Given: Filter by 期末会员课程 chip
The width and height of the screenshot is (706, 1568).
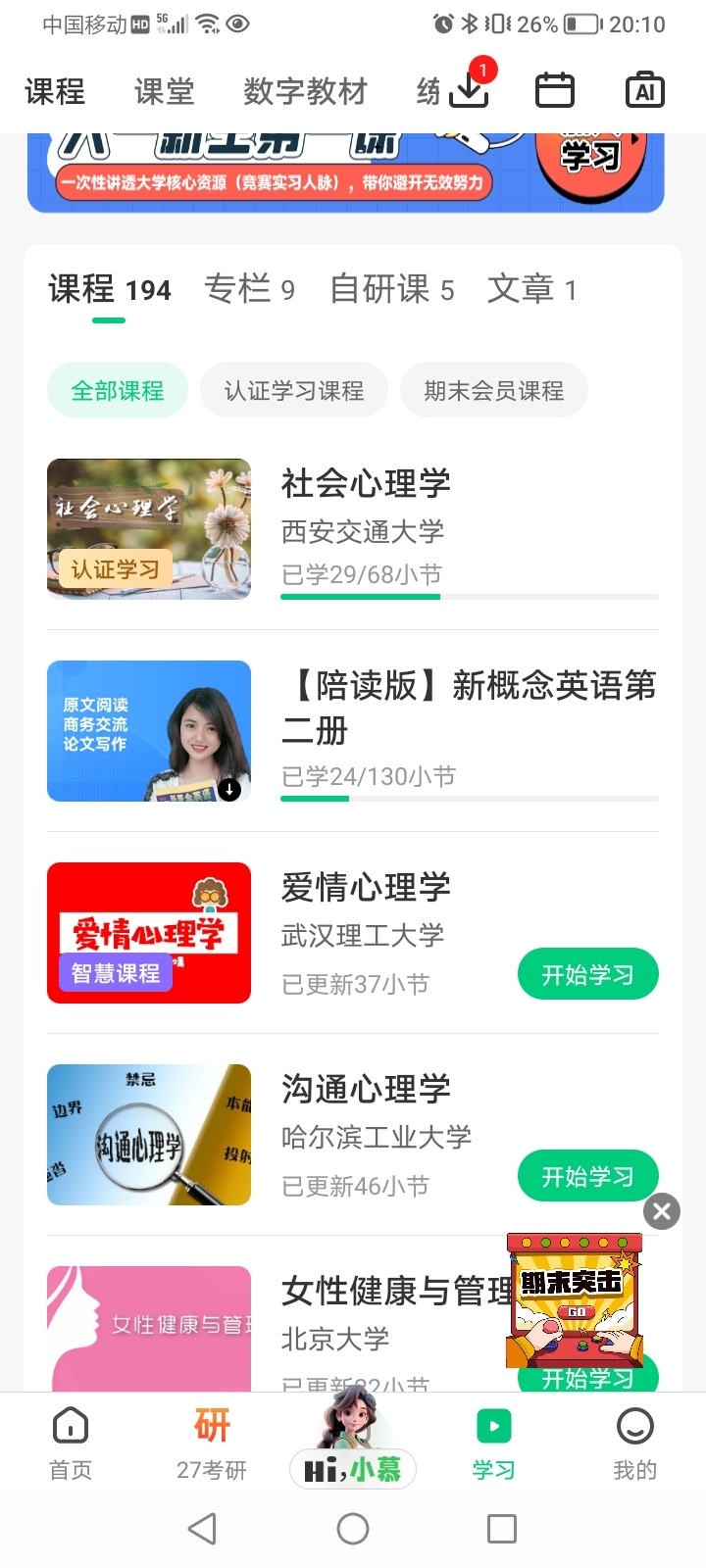Looking at the screenshot, I should (x=493, y=390).
